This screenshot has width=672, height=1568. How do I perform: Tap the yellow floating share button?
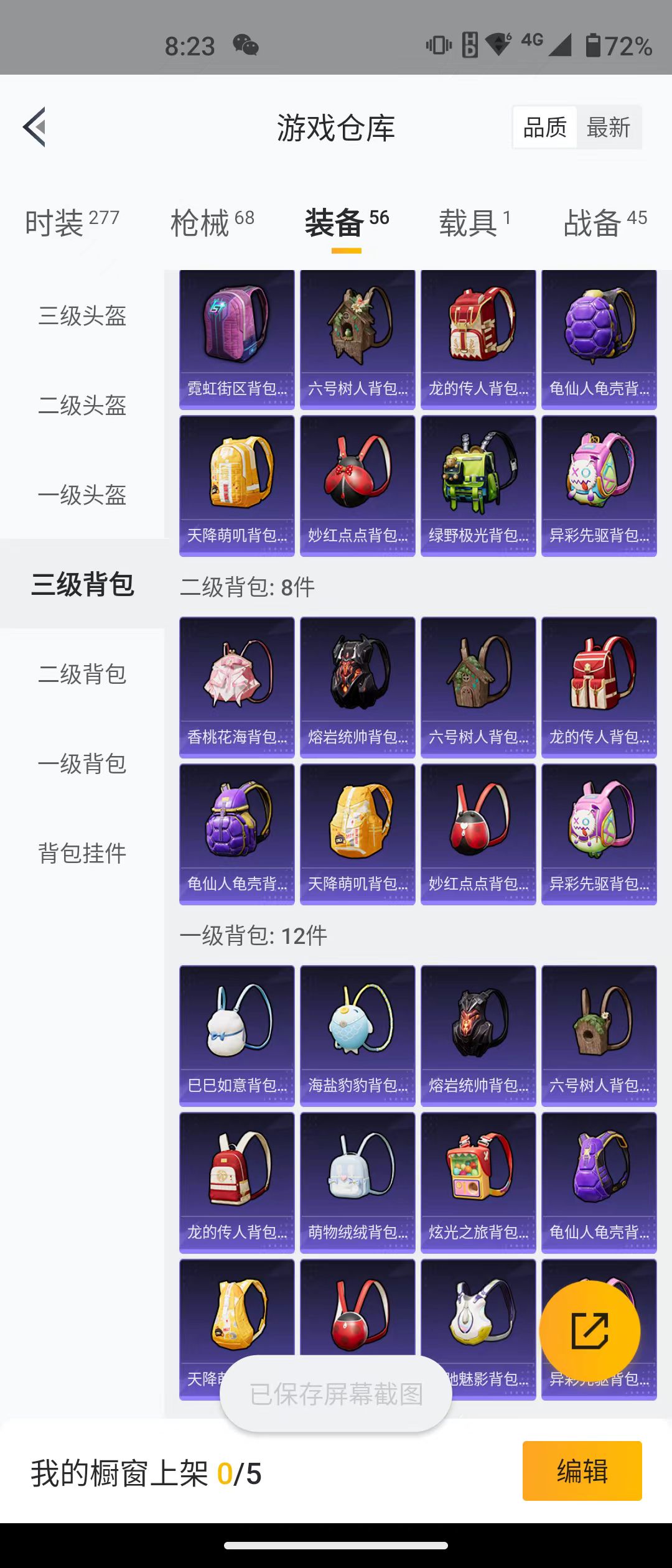[x=589, y=1332]
